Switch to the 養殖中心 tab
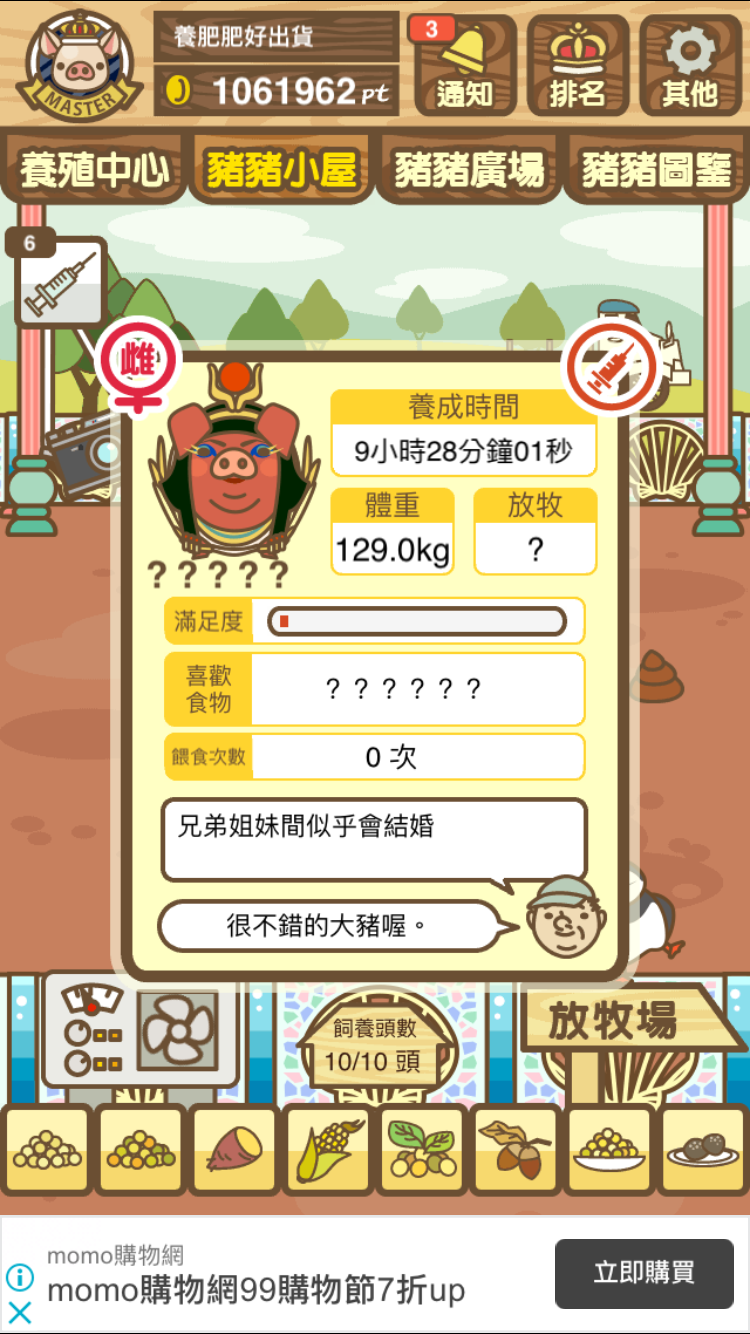750x1334 pixels. coord(95,170)
